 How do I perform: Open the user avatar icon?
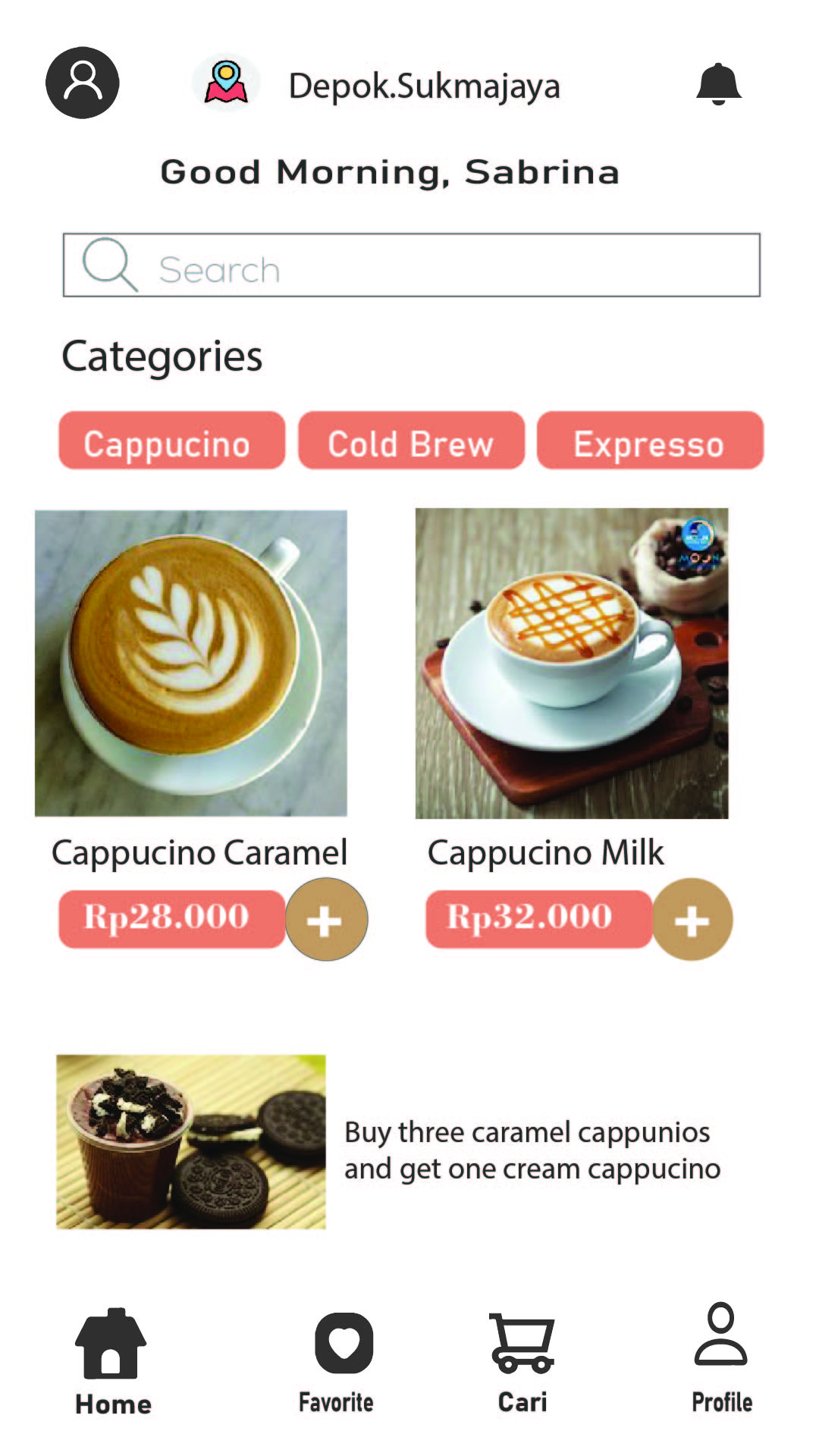[82, 83]
